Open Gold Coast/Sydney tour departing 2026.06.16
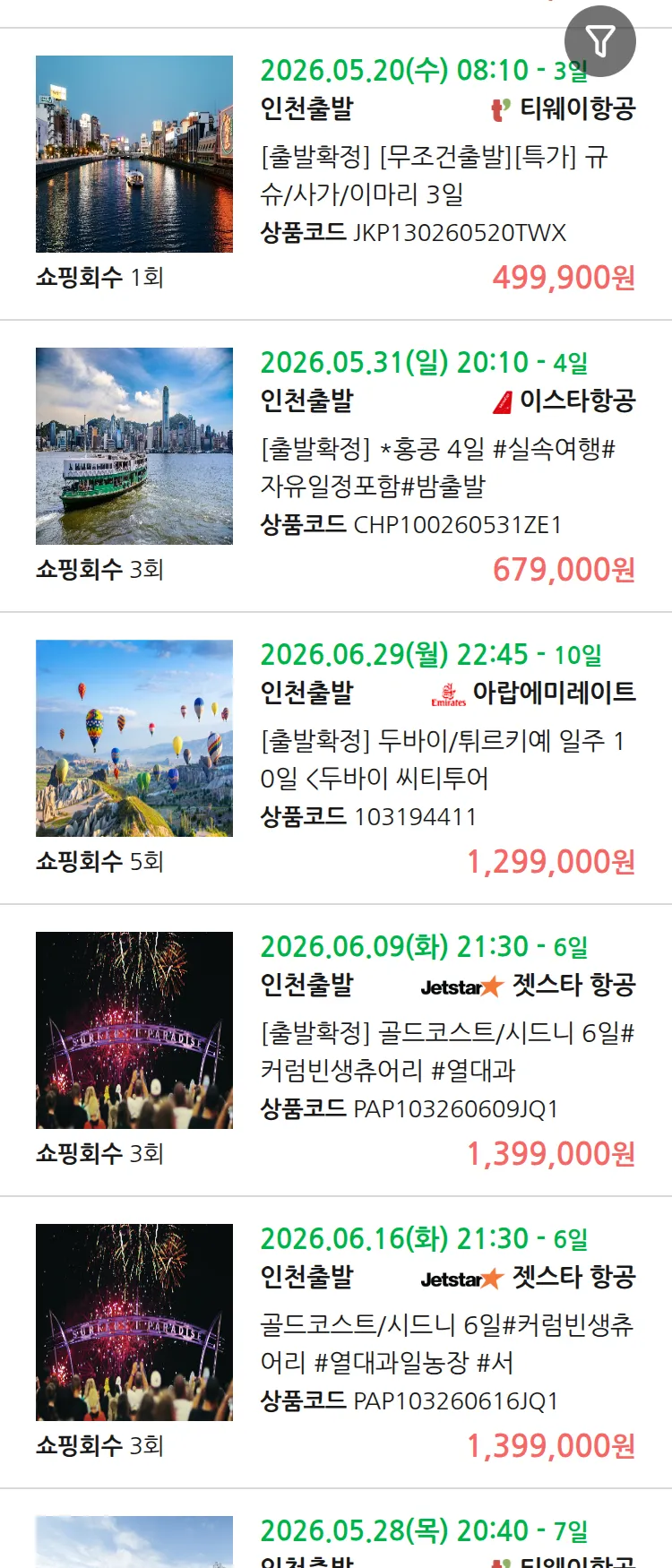This screenshot has width=672, height=1568. pos(446,1343)
